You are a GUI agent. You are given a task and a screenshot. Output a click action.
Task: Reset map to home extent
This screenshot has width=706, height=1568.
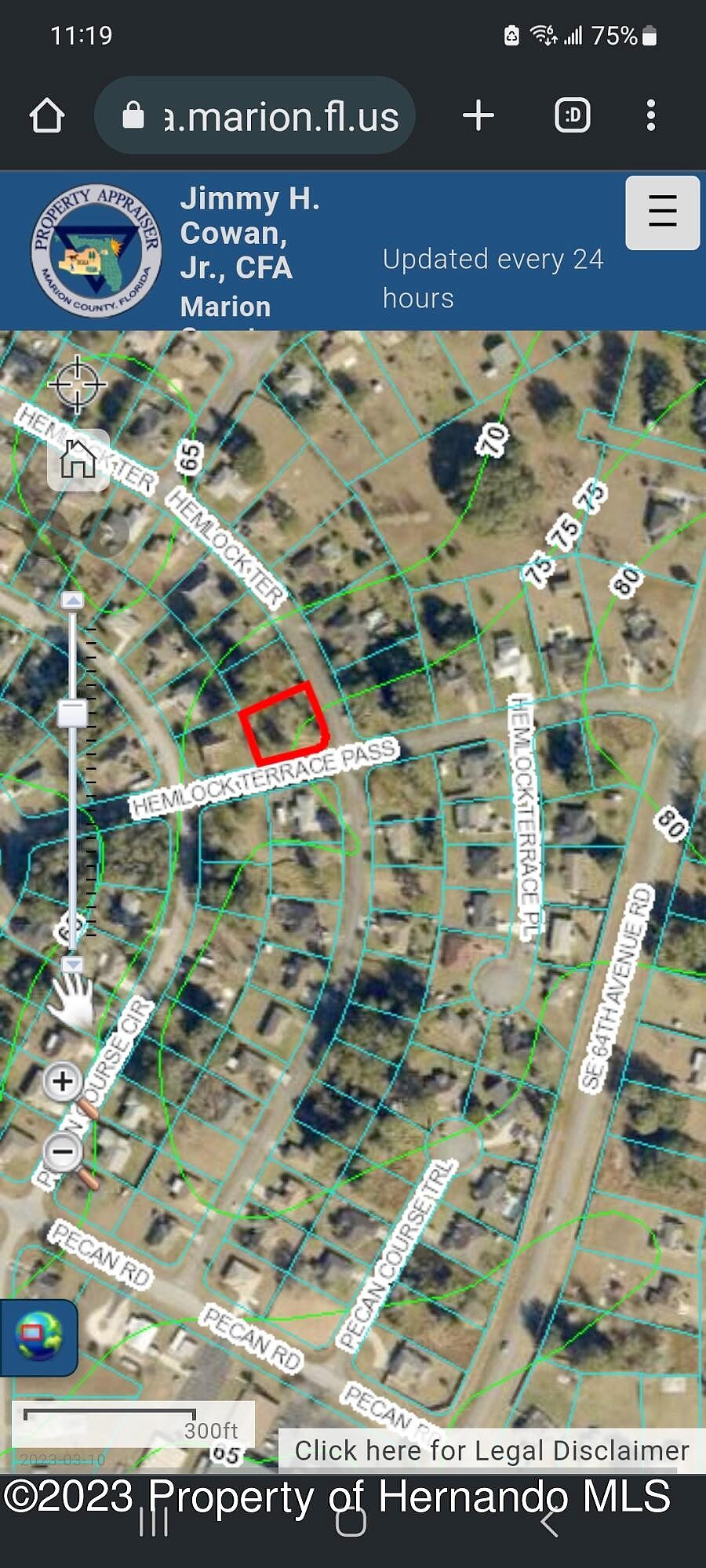78,459
